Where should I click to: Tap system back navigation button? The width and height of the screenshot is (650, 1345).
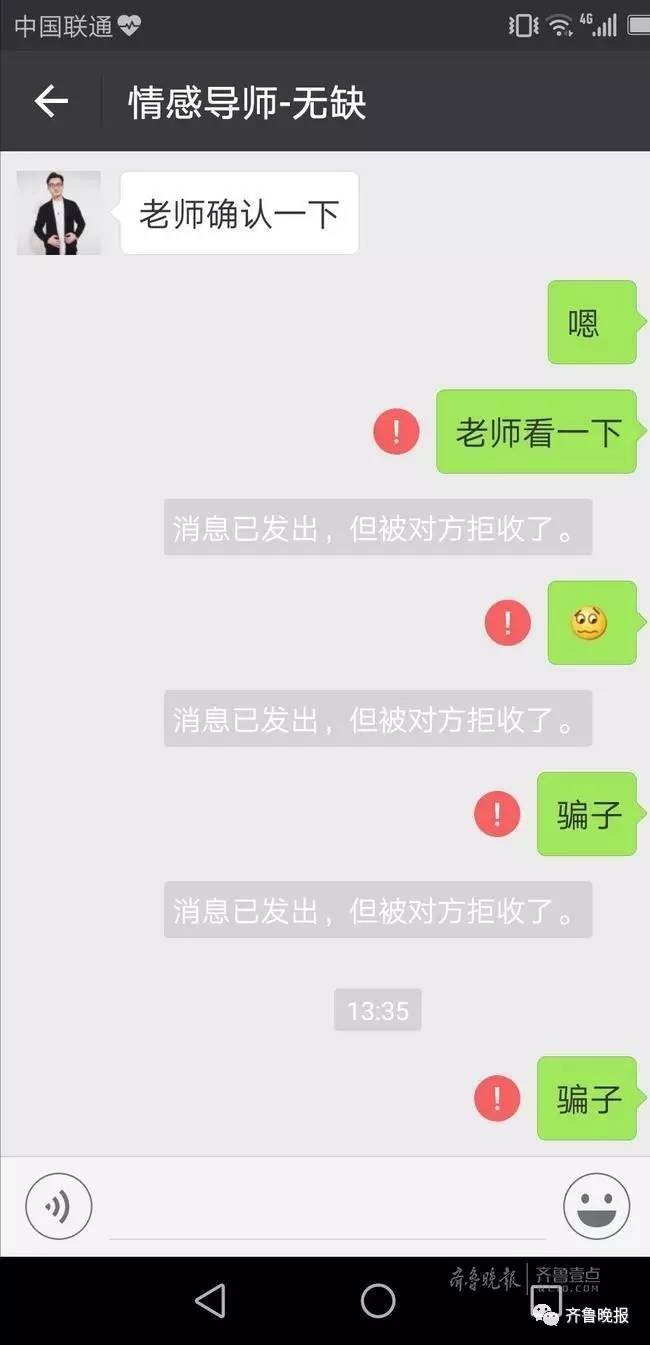coord(210,1301)
